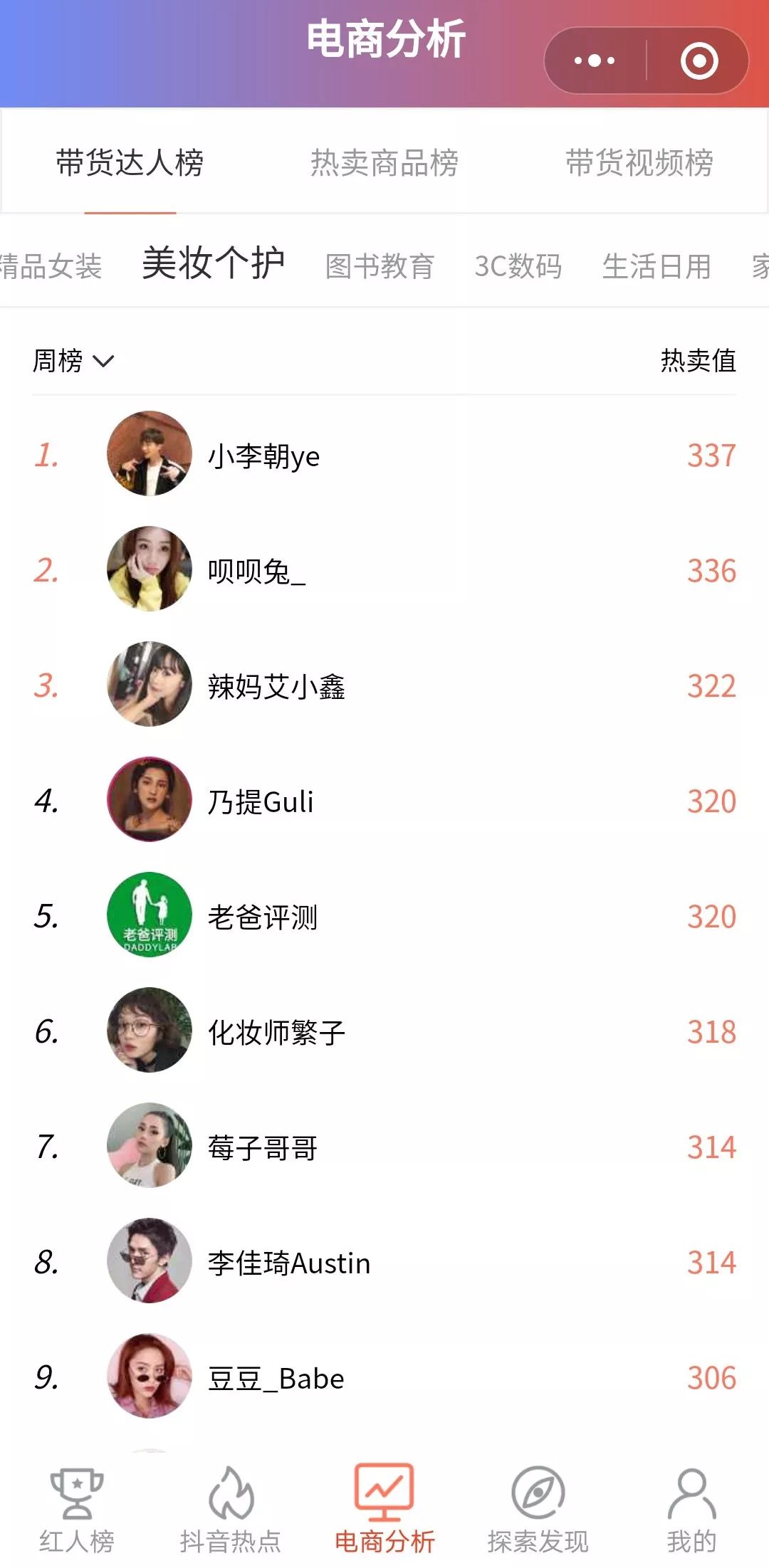Select the 精品女装 category

51,267
